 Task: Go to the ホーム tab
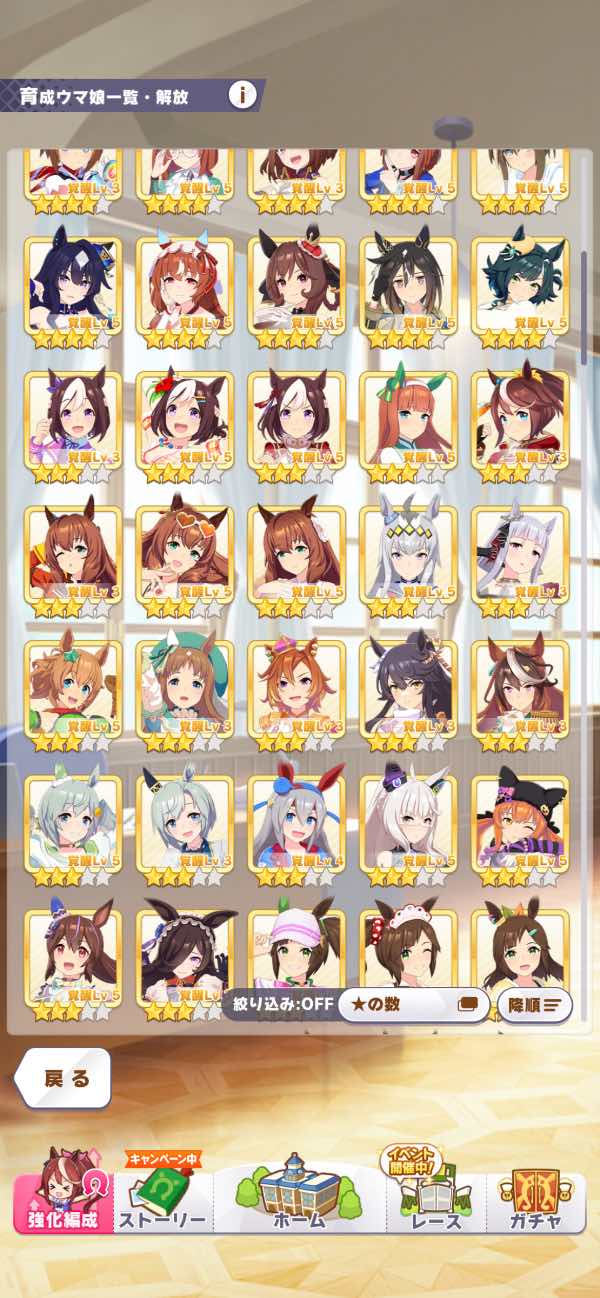click(x=299, y=1193)
